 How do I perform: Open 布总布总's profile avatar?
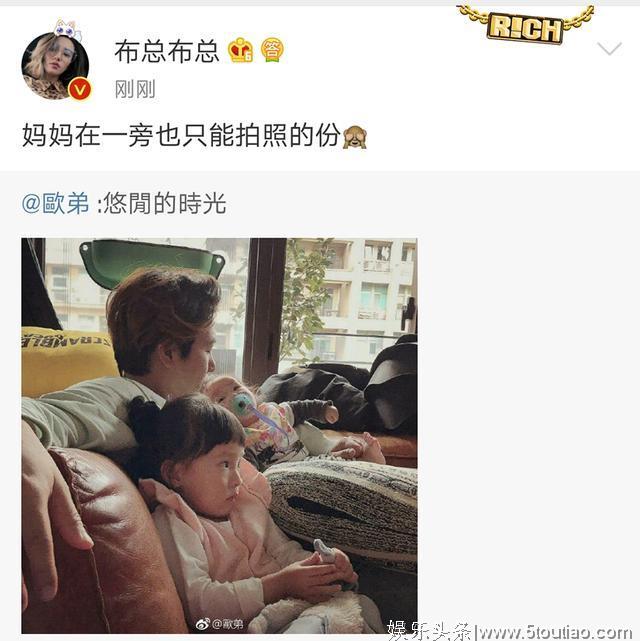click(55, 67)
